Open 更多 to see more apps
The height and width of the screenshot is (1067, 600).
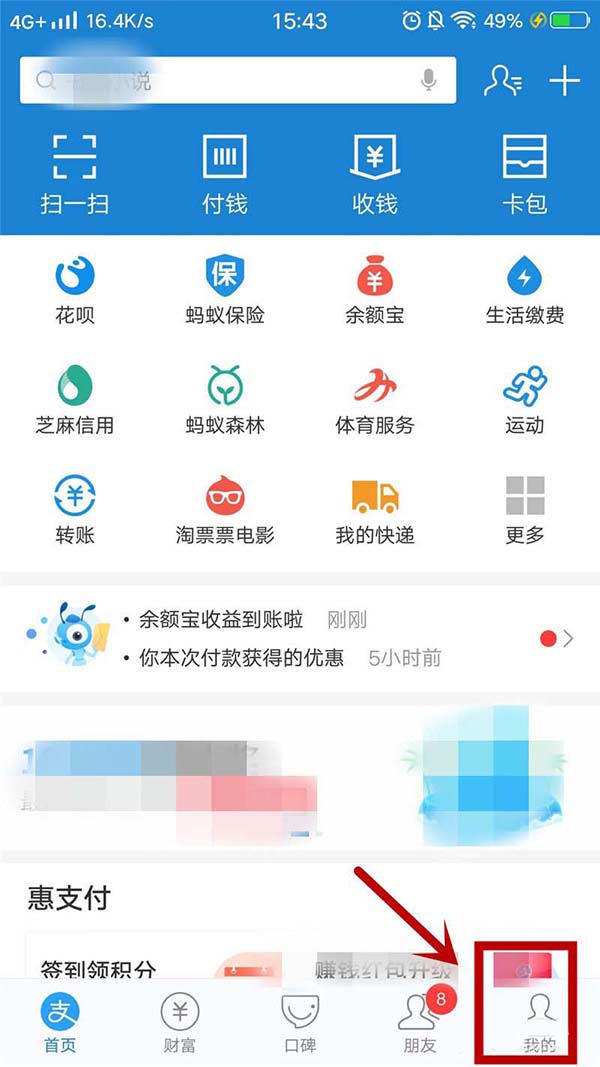[x=525, y=508]
